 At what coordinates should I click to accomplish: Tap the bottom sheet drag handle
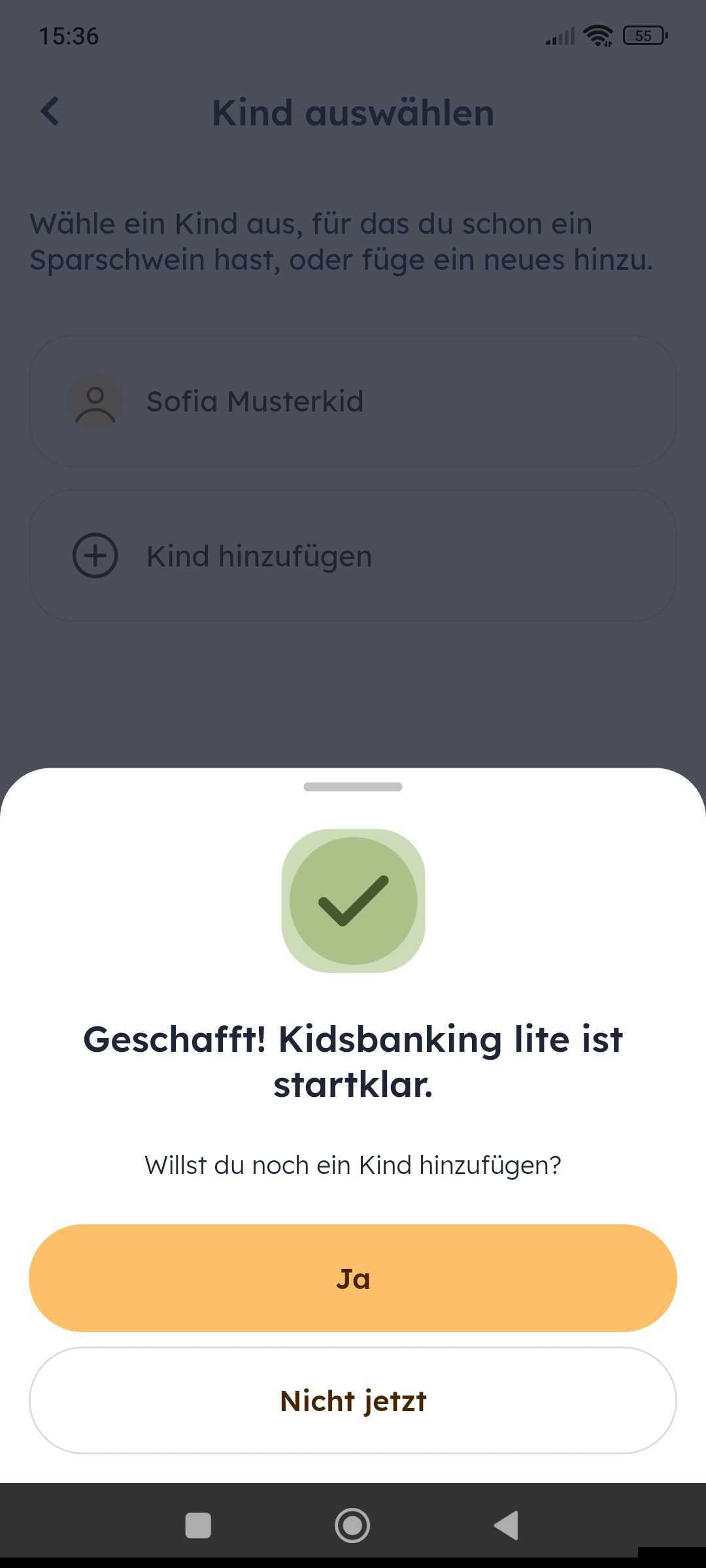click(x=353, y=787)
